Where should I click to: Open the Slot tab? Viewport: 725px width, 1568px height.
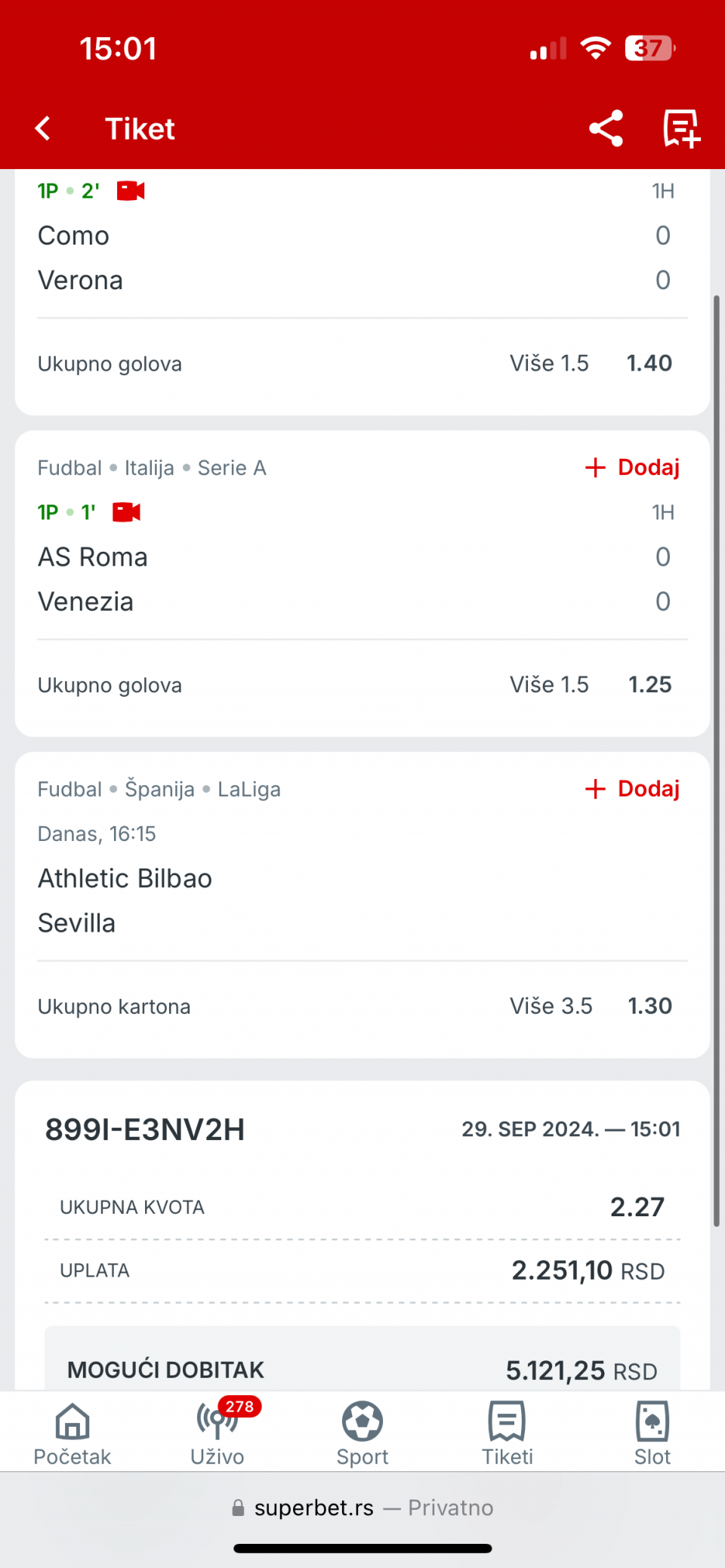pos(652,1433)
